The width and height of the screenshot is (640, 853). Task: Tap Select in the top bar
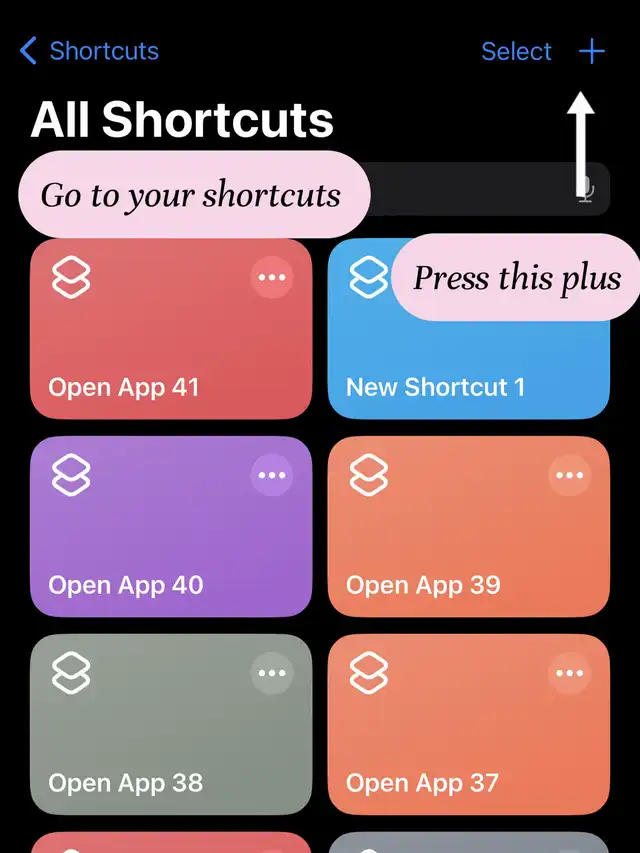[516, 51]
